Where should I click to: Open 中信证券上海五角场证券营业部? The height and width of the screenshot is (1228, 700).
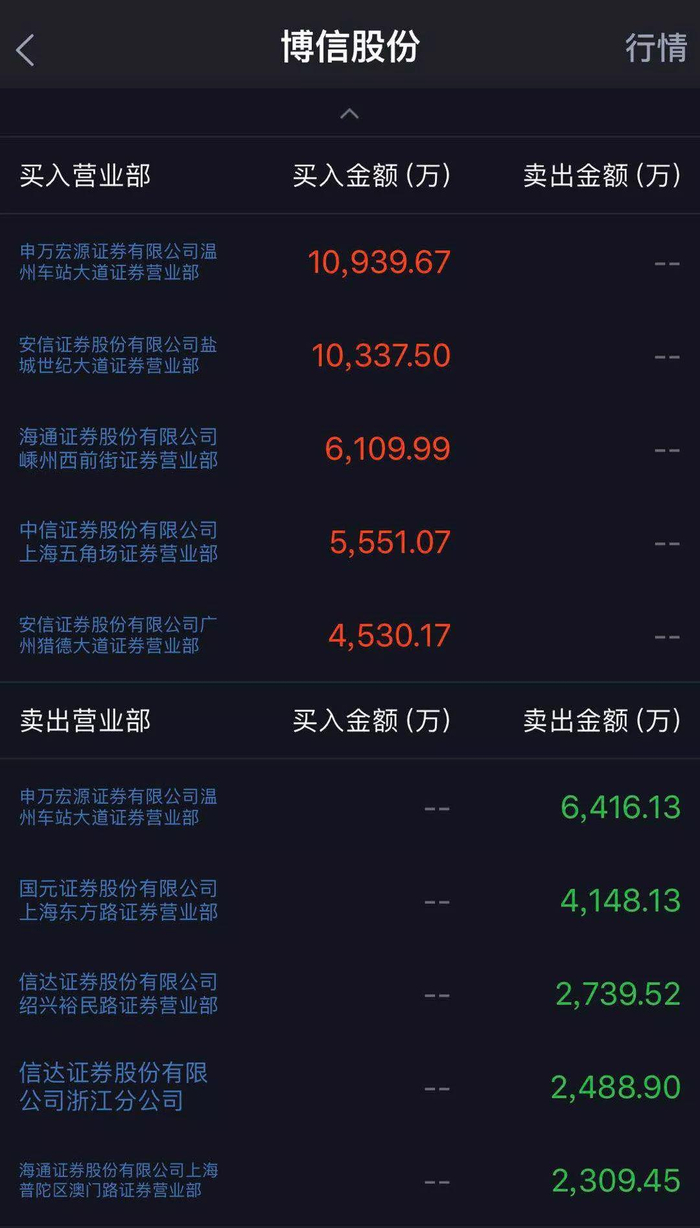119,542
